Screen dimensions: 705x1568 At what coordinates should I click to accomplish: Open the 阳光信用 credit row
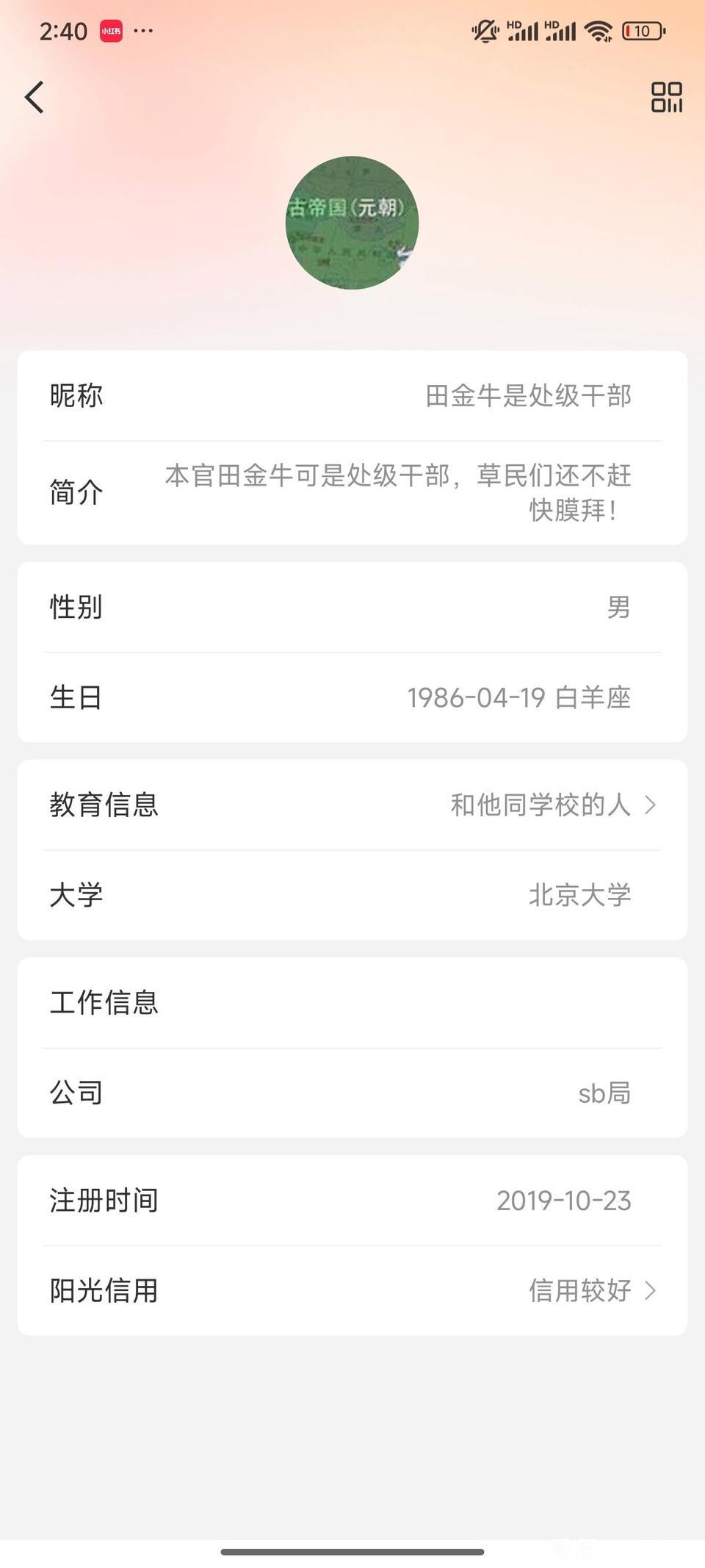click(x=352, y=1291)
